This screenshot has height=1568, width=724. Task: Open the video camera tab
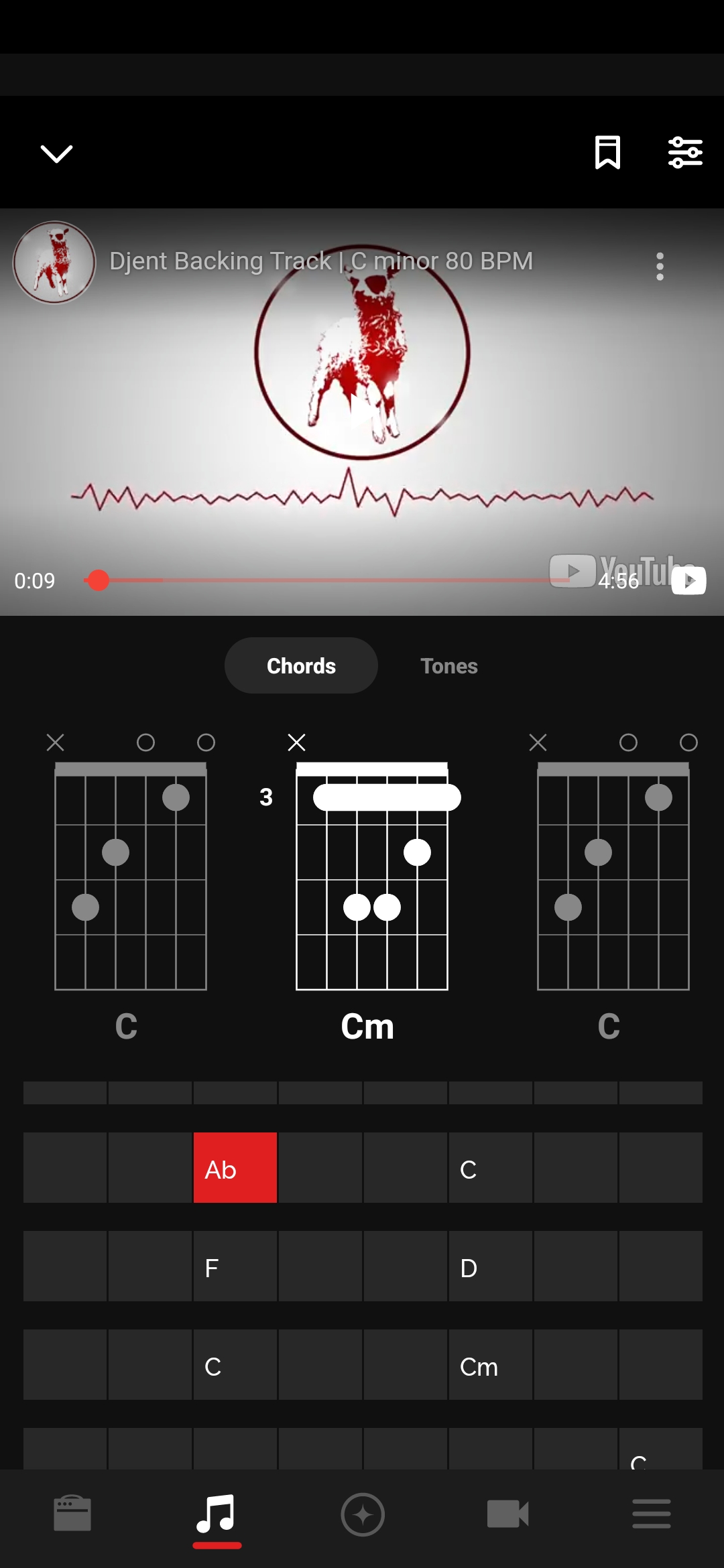(507, 1514)
